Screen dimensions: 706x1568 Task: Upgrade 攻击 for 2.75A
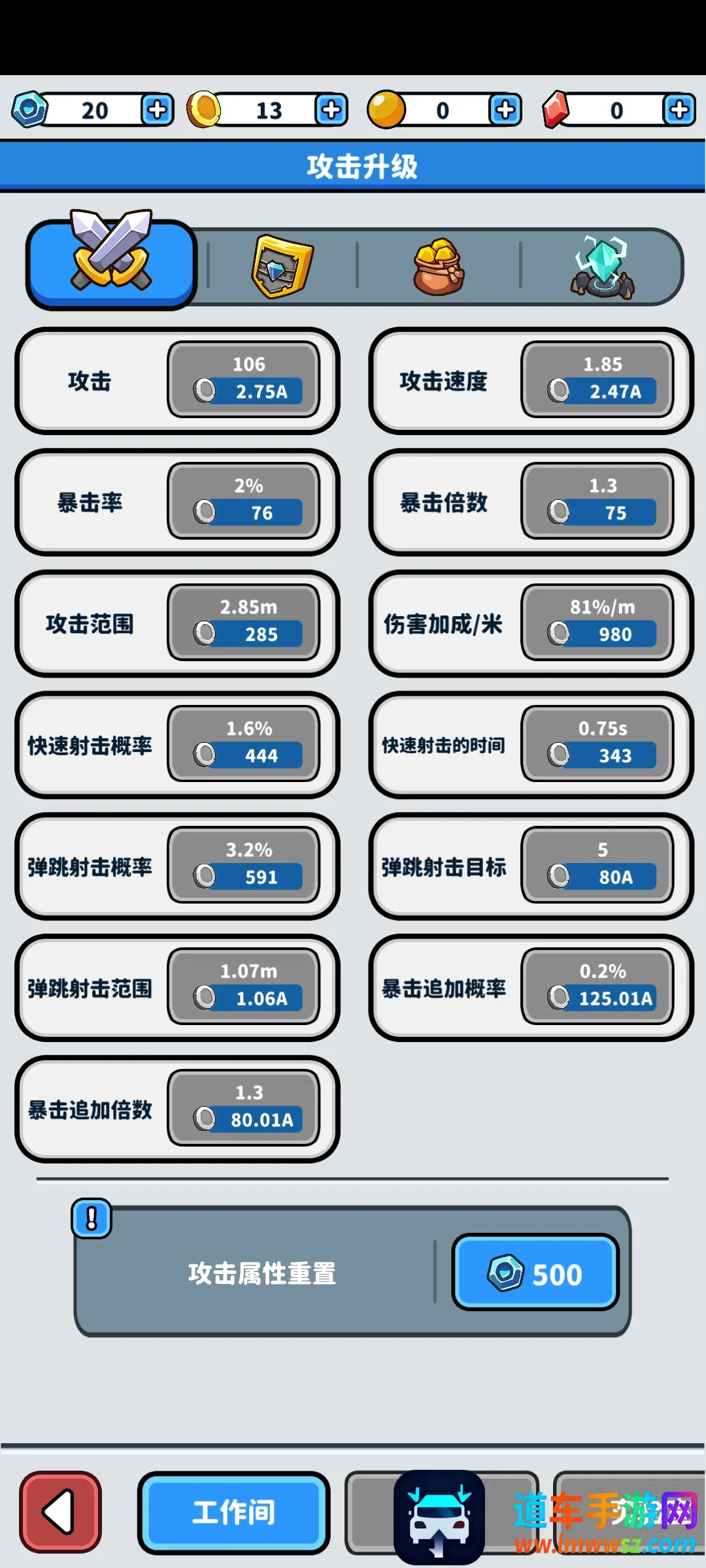244,380
